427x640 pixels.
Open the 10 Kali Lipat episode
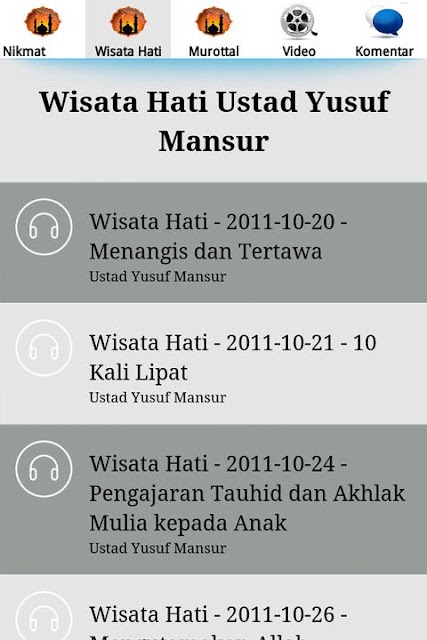tap(214, 364)
